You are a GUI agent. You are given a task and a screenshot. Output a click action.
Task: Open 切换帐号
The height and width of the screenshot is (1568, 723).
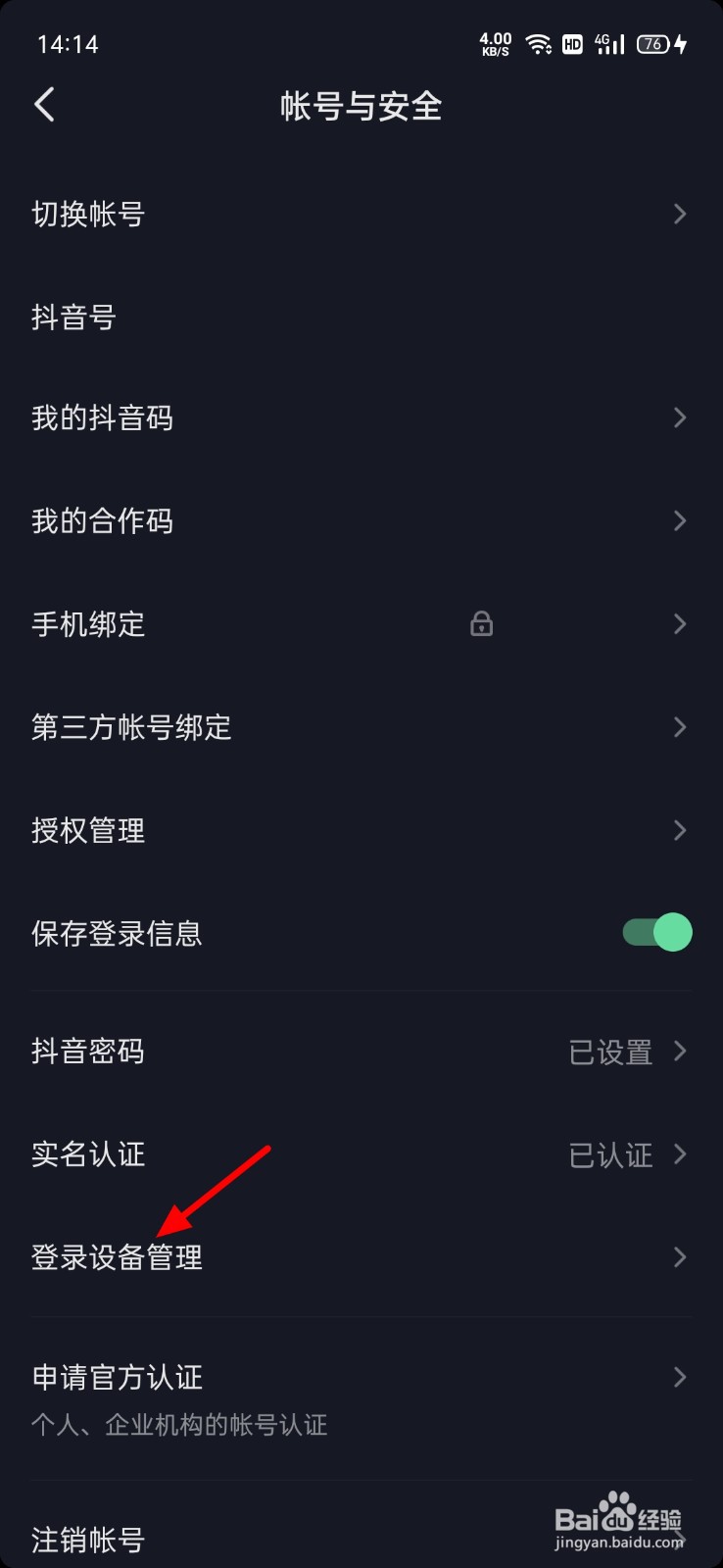coord(361,214)
